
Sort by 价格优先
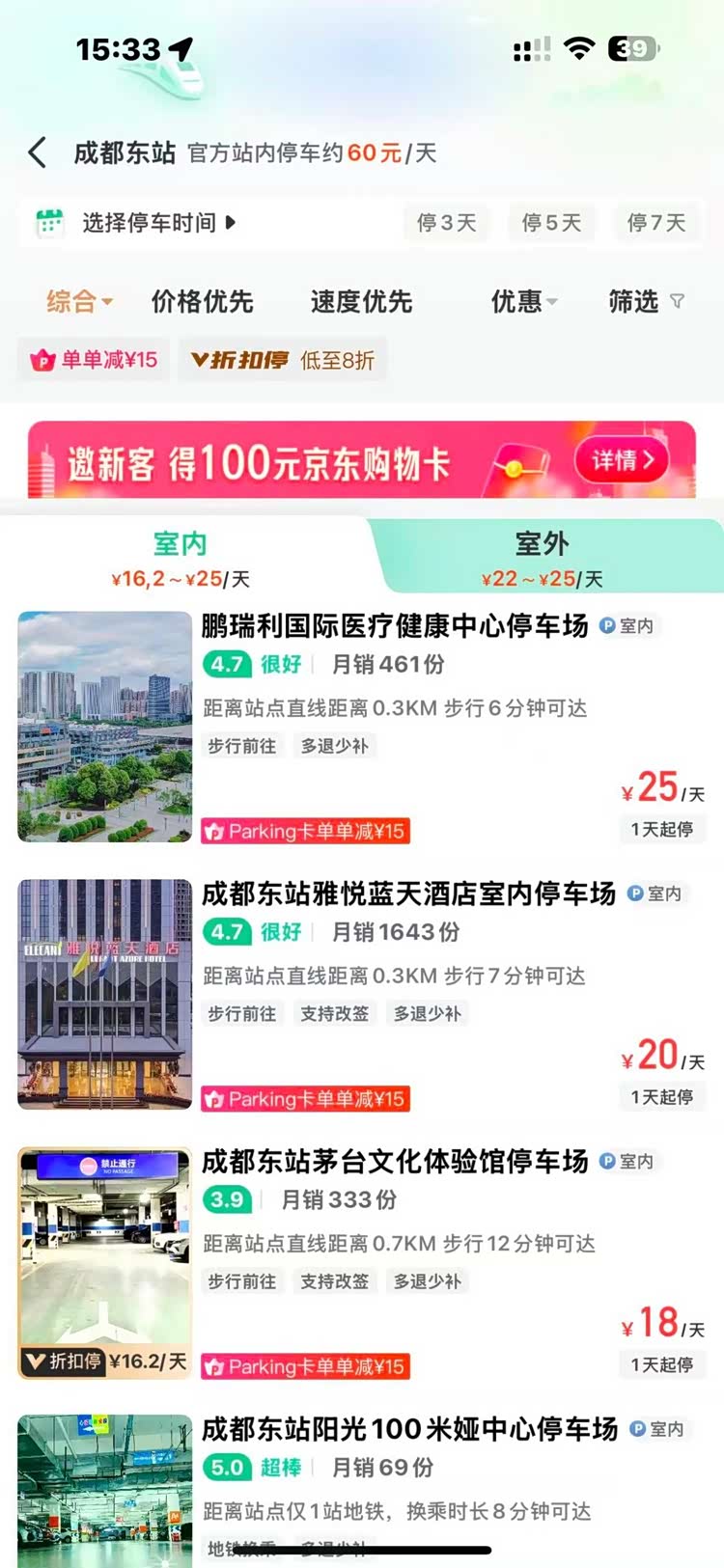[202, 302]
